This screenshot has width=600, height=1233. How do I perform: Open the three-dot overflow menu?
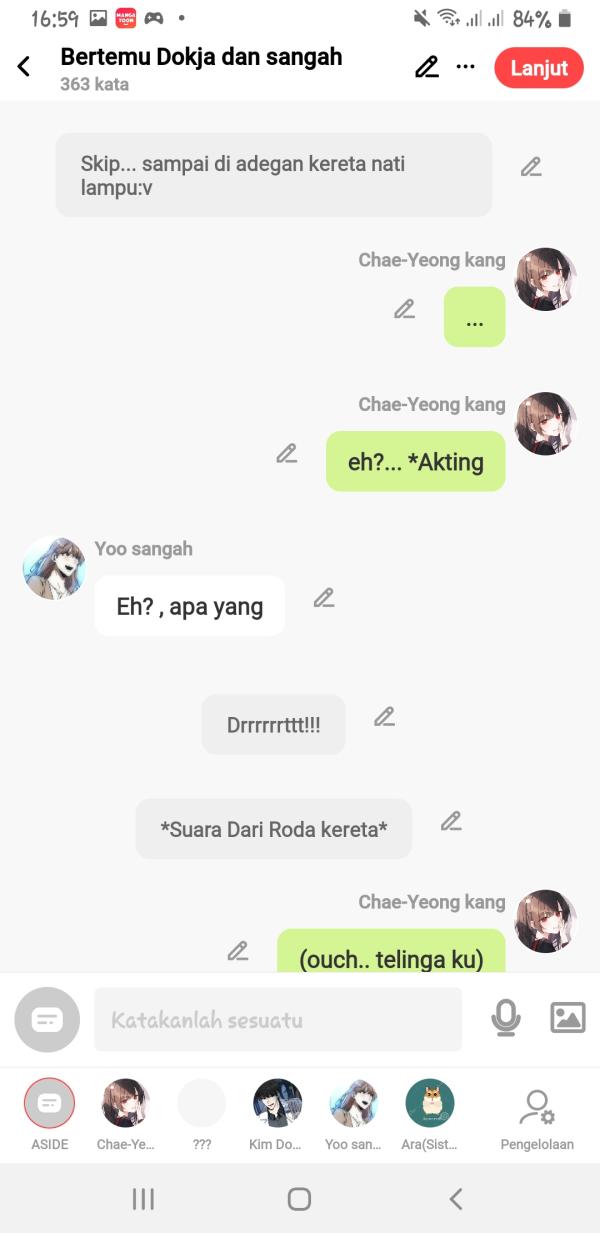465,67
